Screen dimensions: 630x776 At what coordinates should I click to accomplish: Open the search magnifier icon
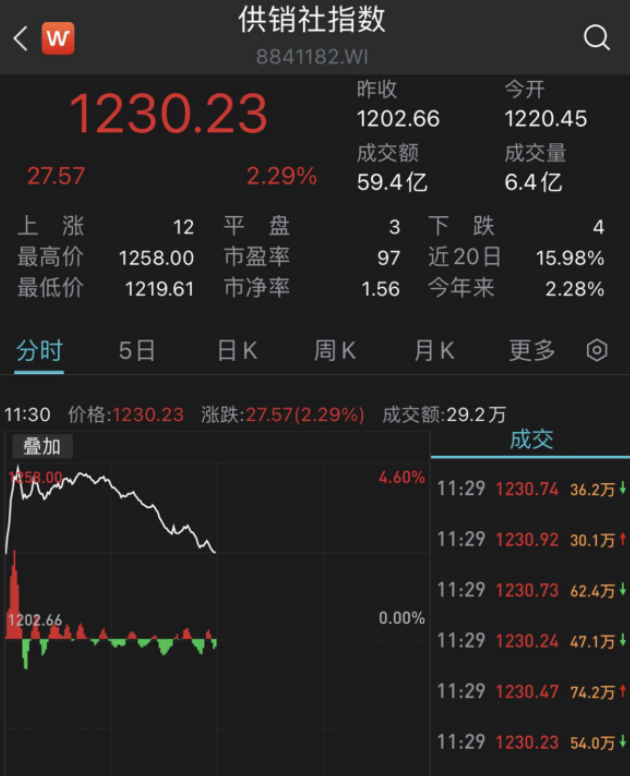[596, 38]
